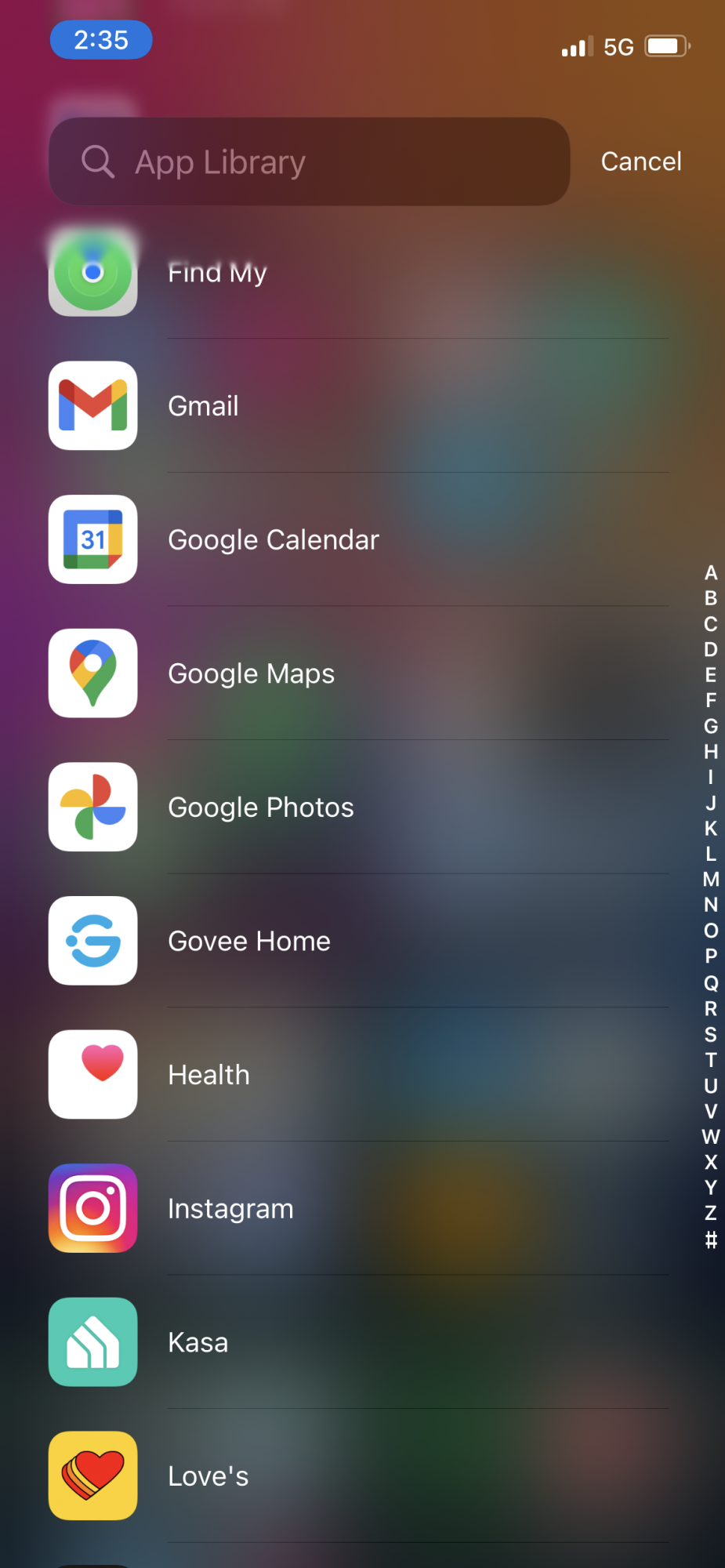Launch Gmail from the list

(x=358, y=406)
